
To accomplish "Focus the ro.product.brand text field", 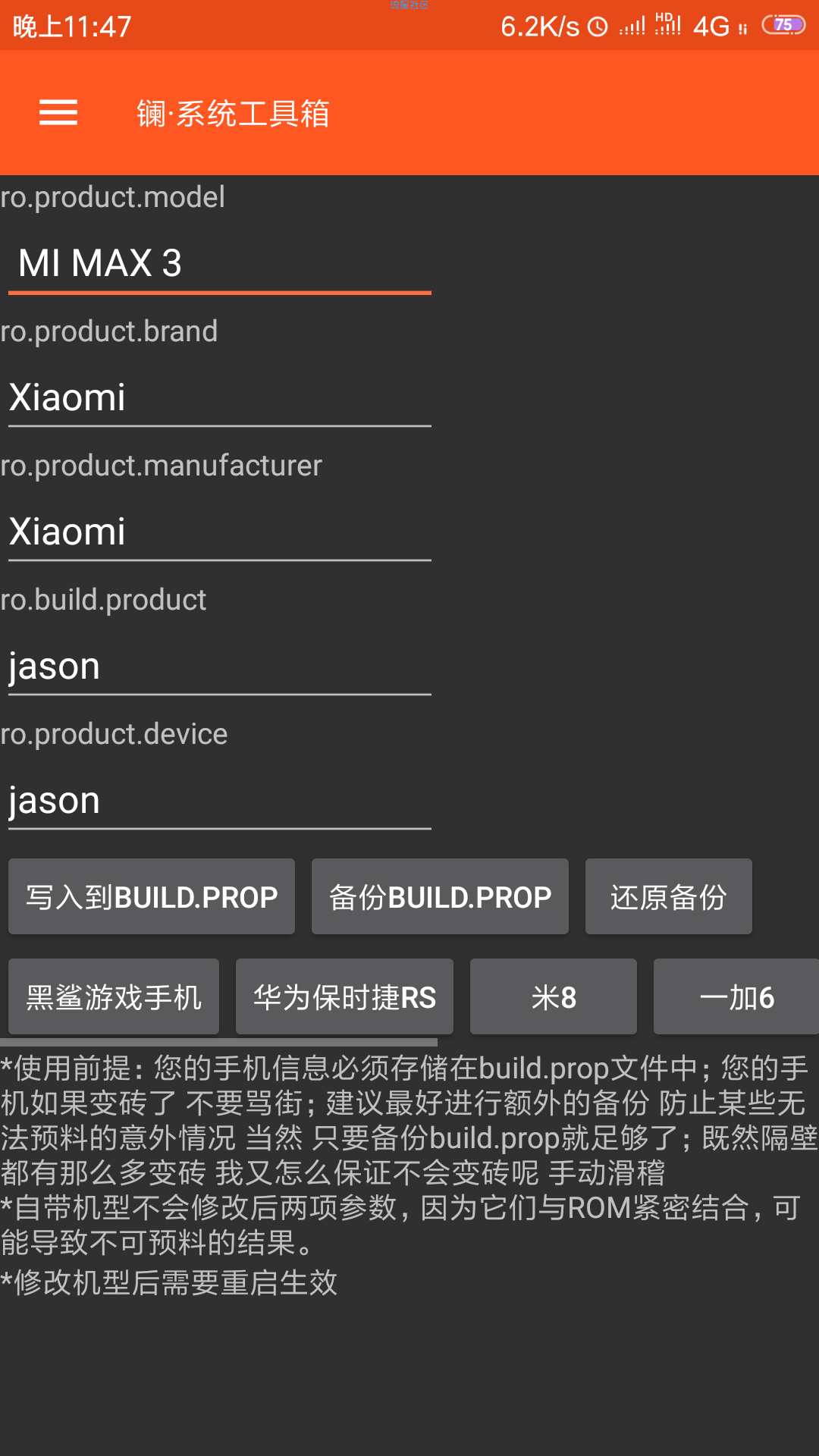I will click(219, 398).
